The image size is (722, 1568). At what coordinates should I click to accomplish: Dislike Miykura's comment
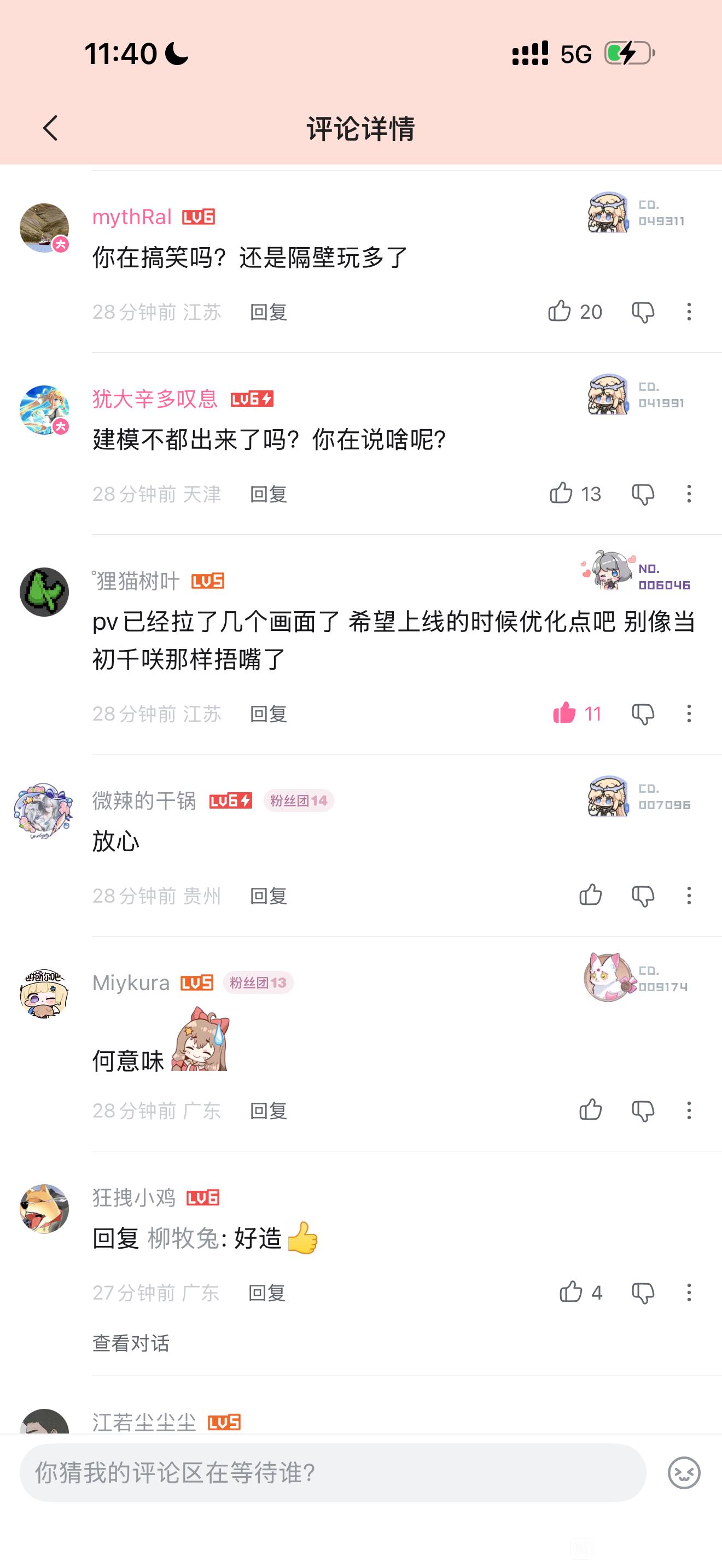click(643, 1110)
